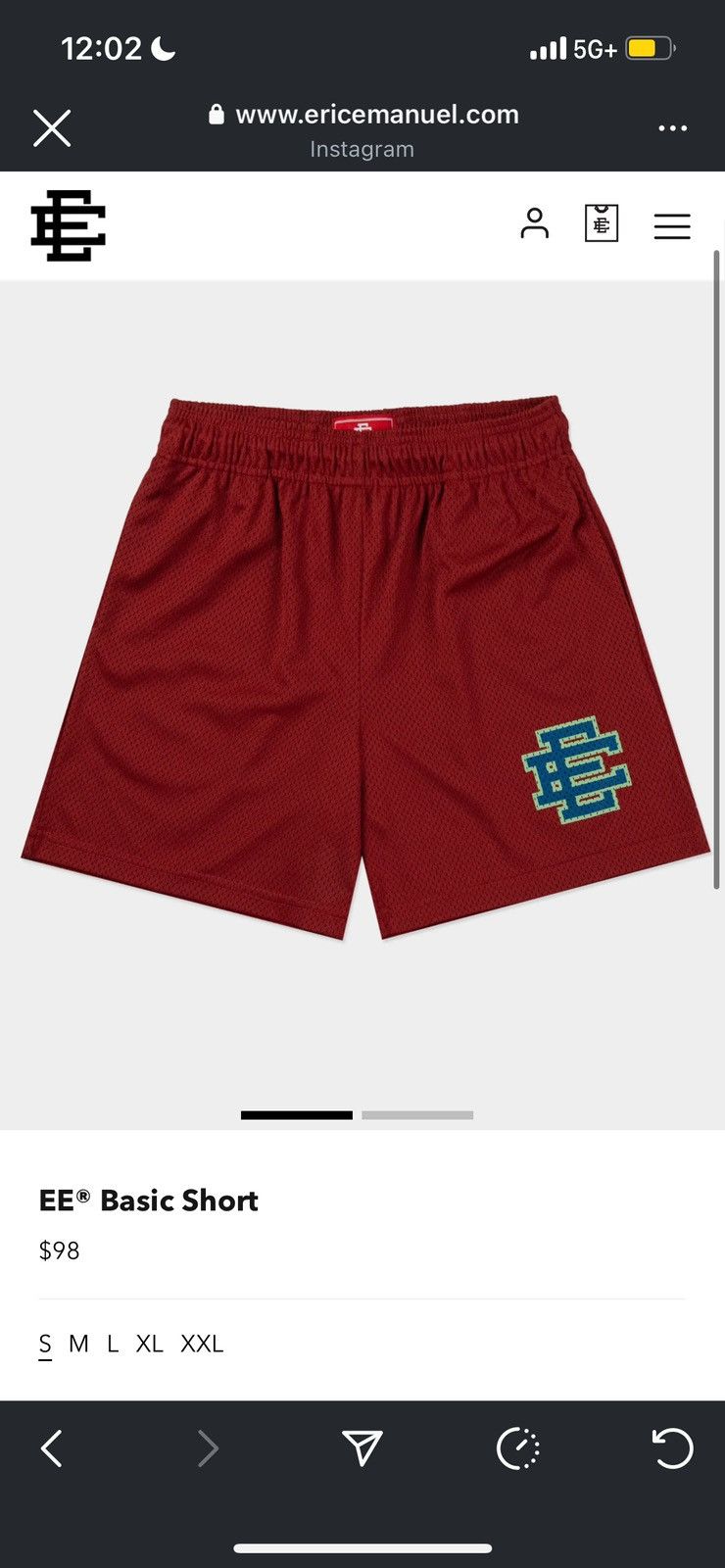
Task: Open the shopping bag
Action: [x=601, y=223]
